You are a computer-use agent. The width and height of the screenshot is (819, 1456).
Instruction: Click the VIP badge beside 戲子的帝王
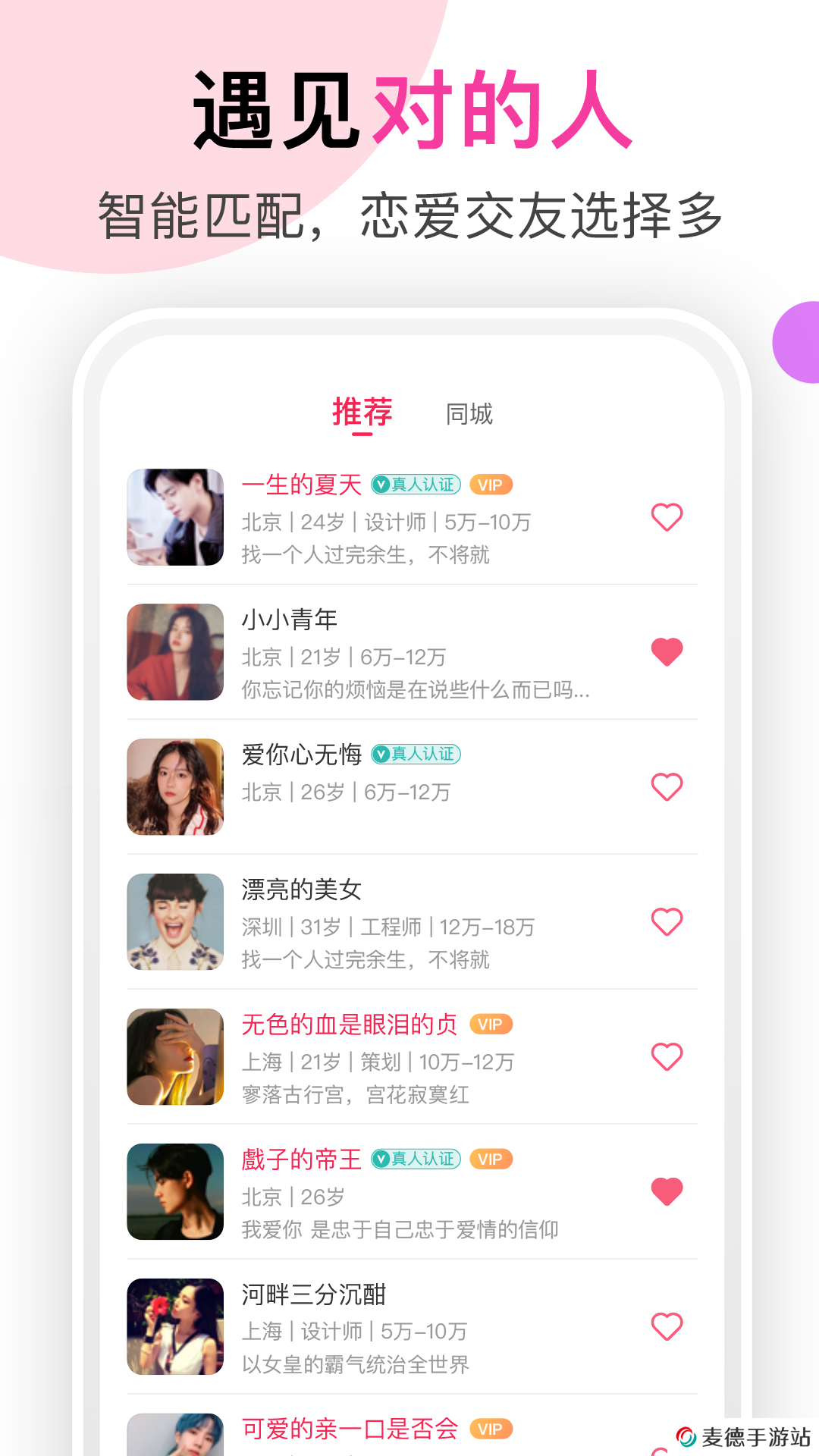pyautogui.click(x=492, y=1159)
